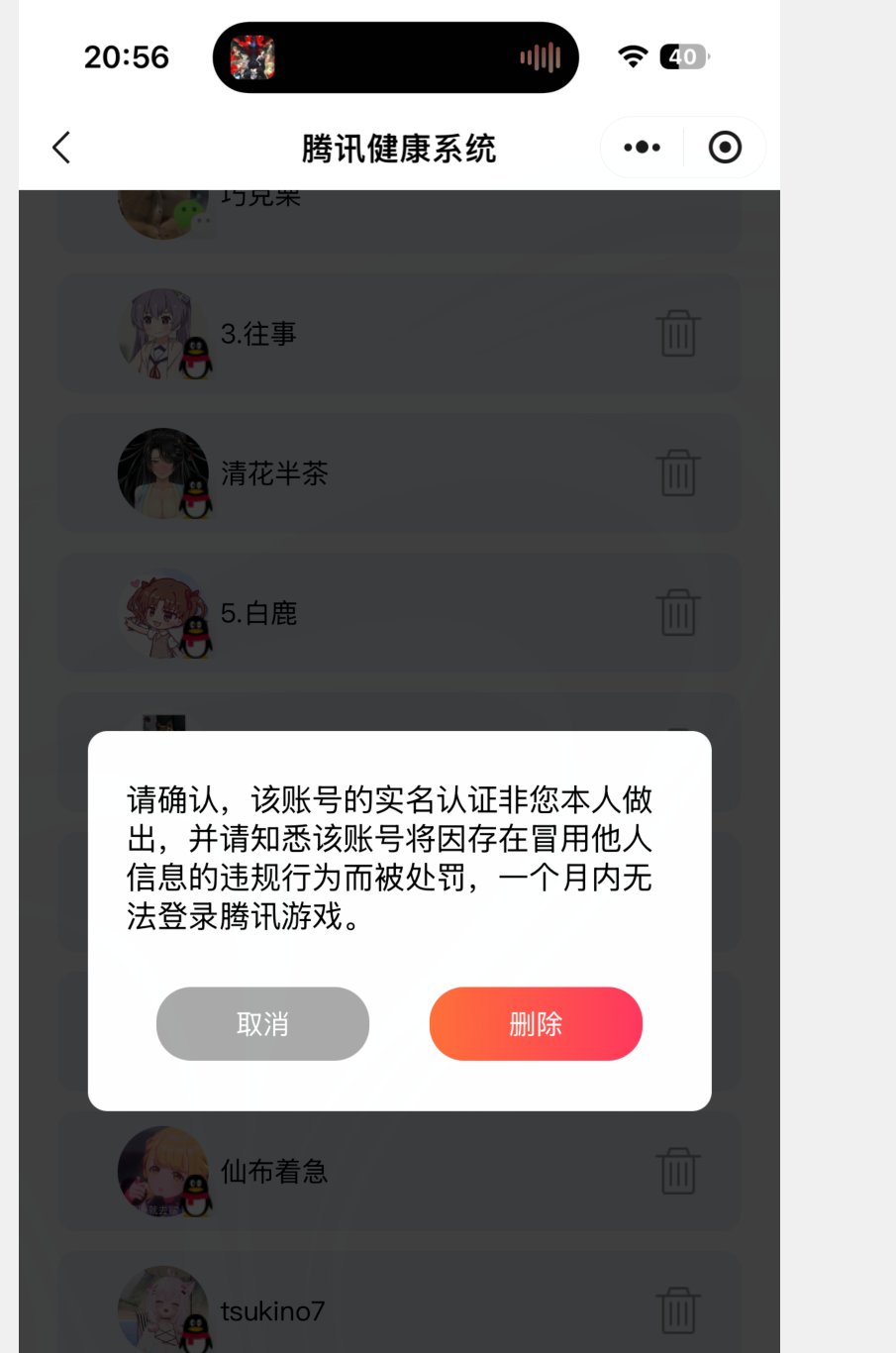Screen dimensions: 896x1353
Task: Confirm with the 删除 button
Action: 536,1023
